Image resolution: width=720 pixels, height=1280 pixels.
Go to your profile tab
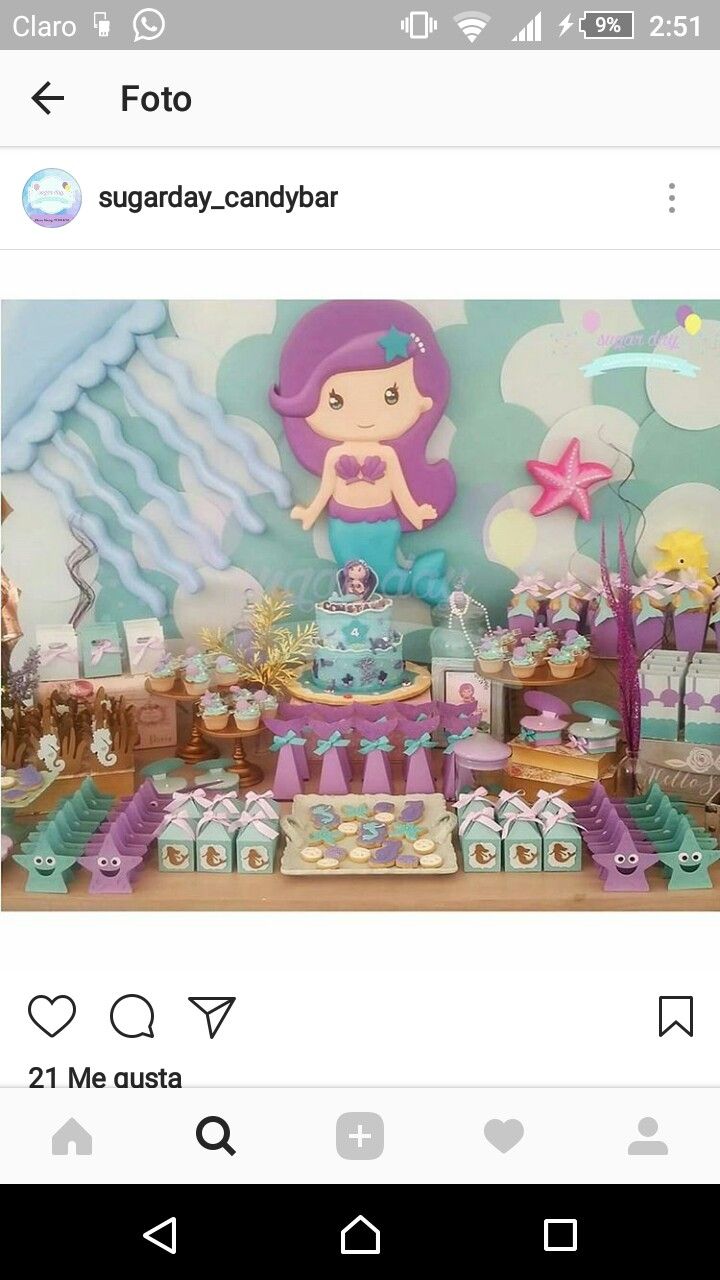tap(648, 1136)
